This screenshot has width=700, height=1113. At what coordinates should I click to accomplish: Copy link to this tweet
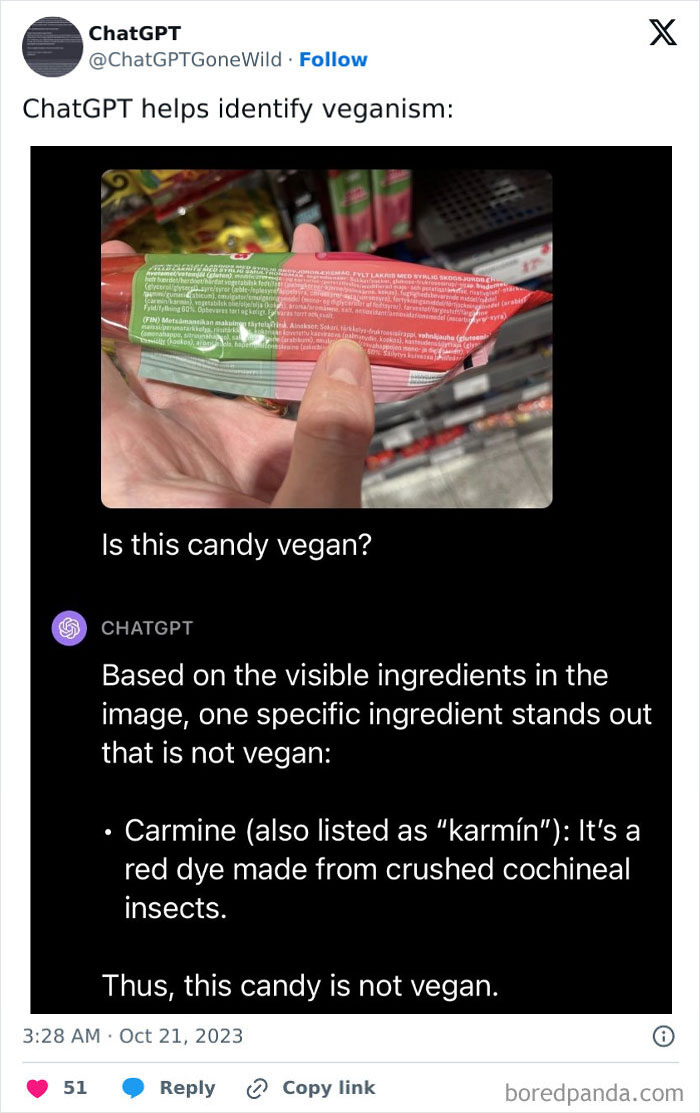point(314,1088)
